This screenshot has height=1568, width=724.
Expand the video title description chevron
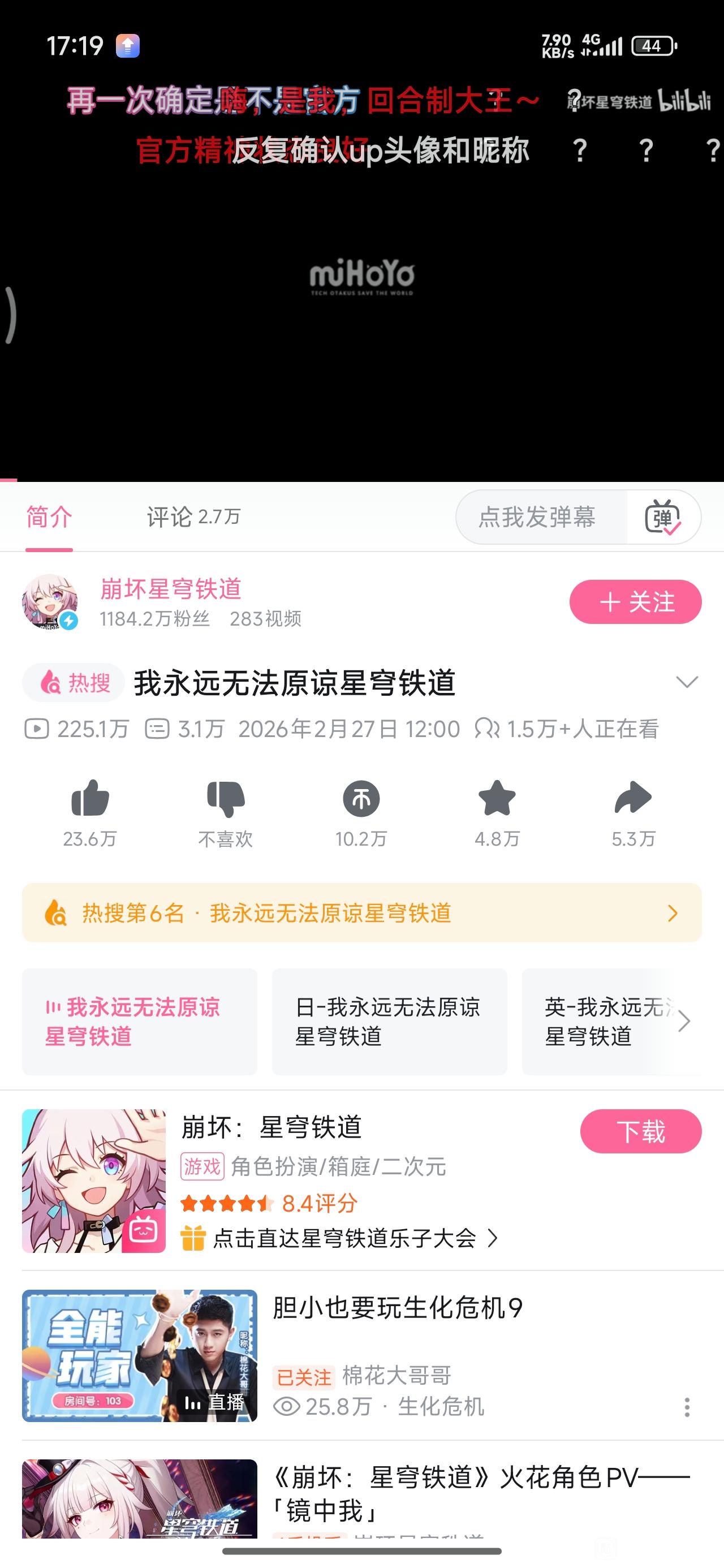tap(686, 682)
